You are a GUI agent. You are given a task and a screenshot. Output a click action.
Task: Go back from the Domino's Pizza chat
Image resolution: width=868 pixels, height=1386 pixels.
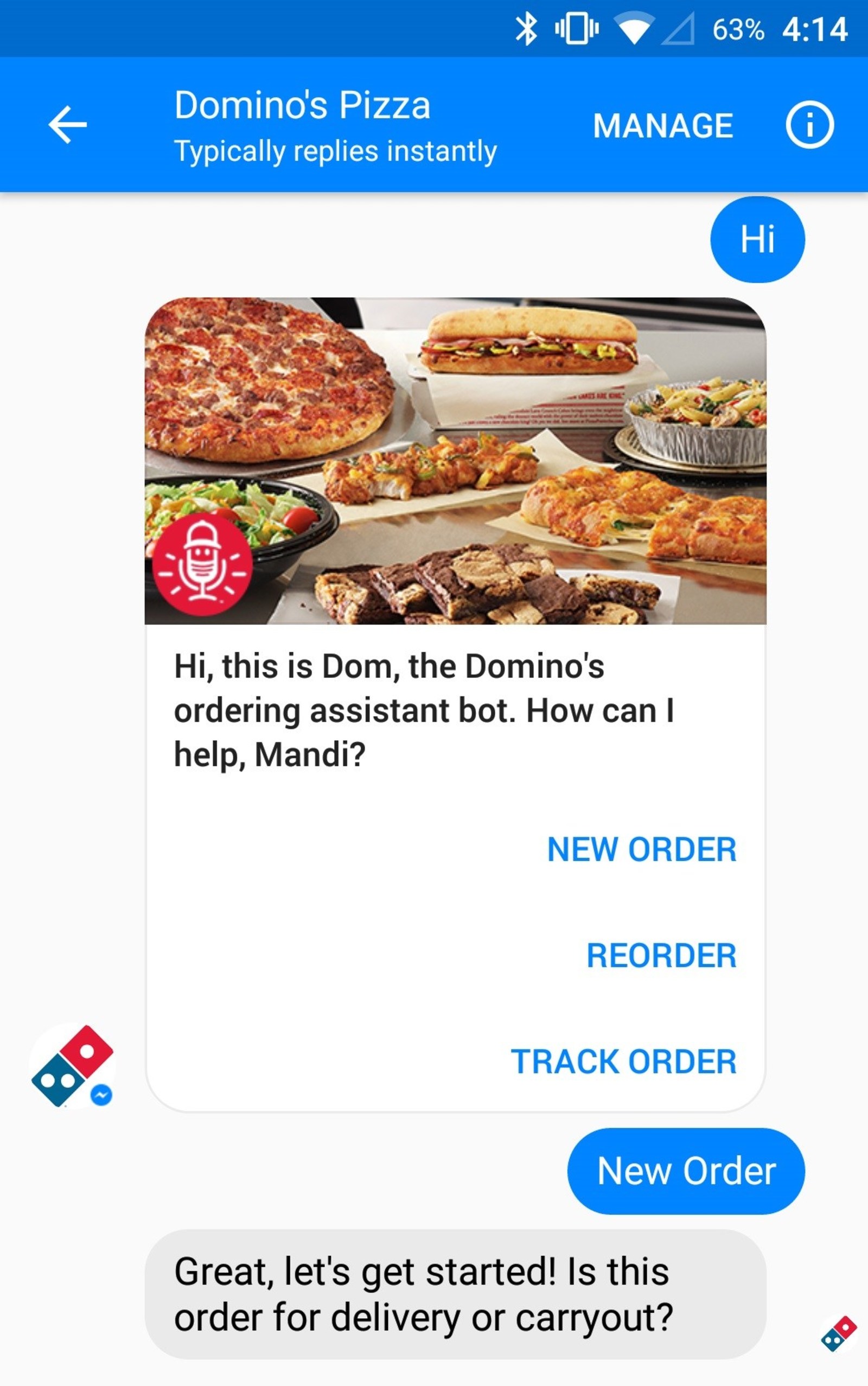[x=68, y=125]
